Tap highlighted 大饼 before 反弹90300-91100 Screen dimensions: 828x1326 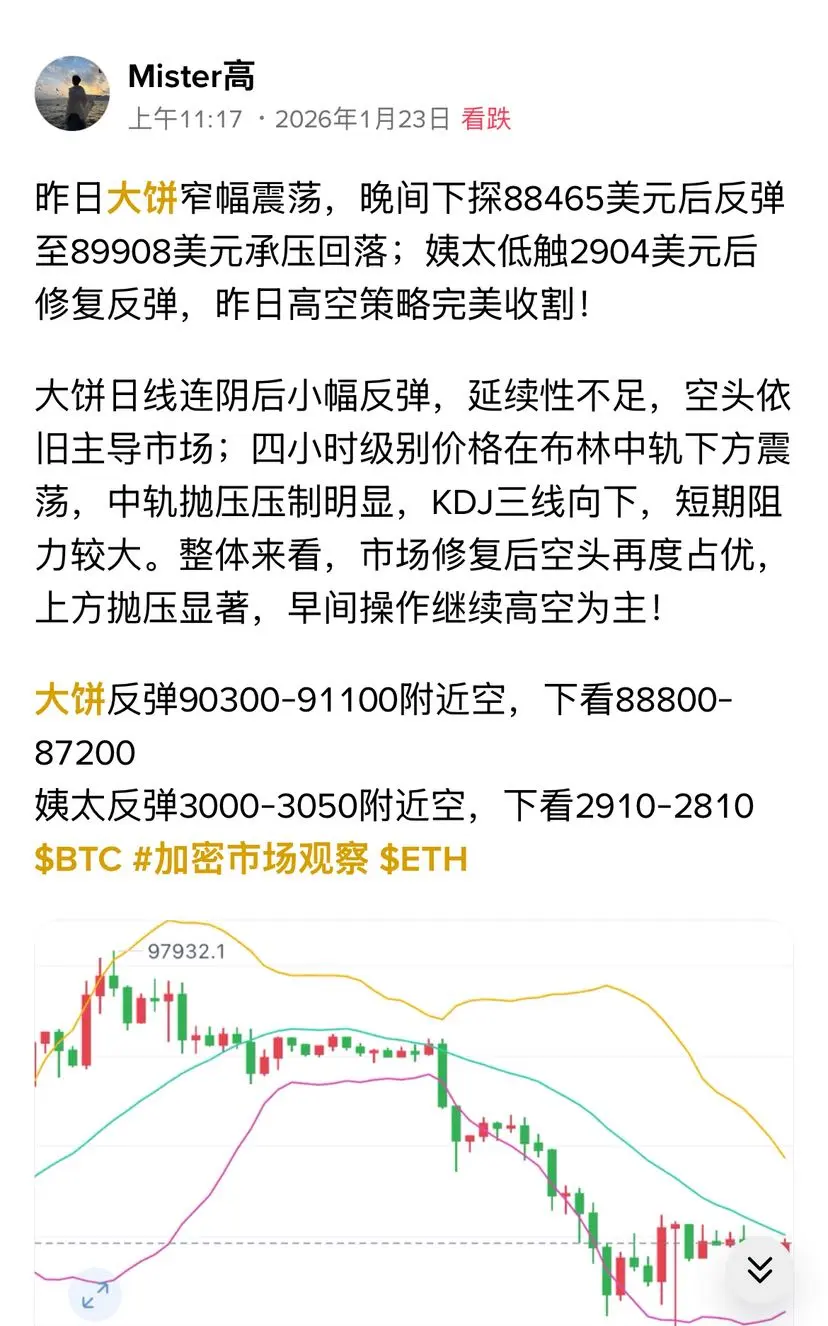(70, 700)
